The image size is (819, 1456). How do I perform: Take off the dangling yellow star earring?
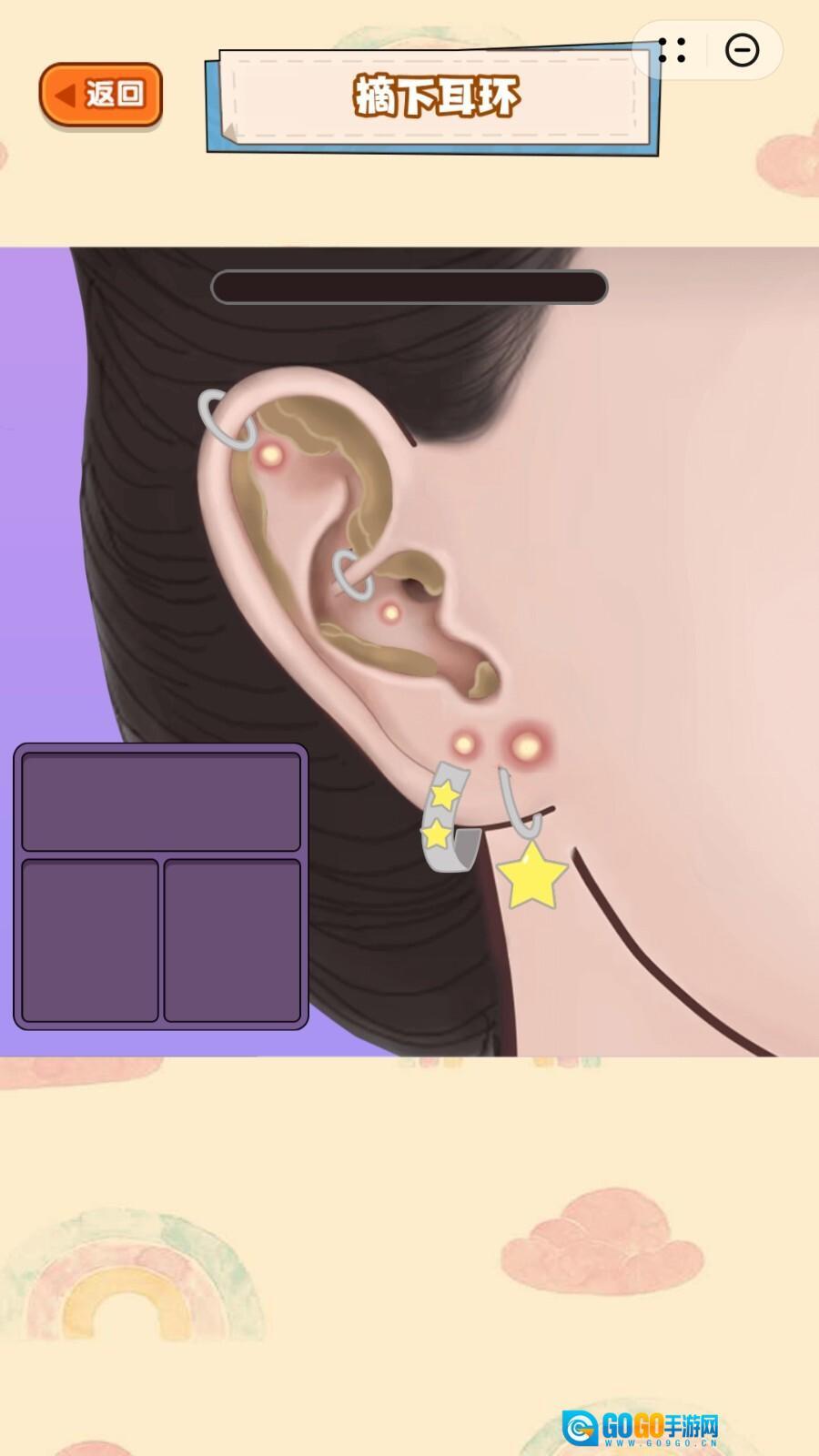pos(531,869)
